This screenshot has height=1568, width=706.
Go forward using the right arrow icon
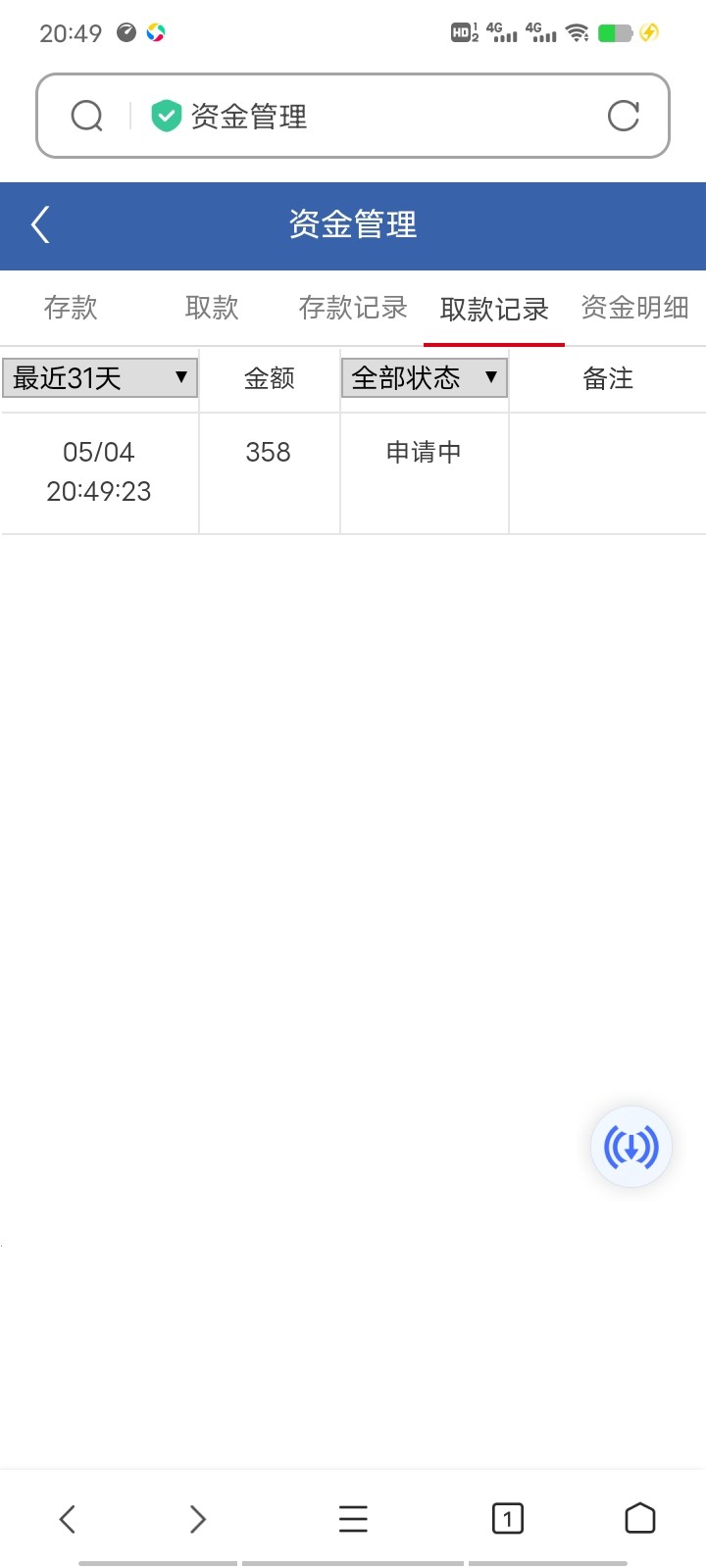click(x=197, y=1518)
